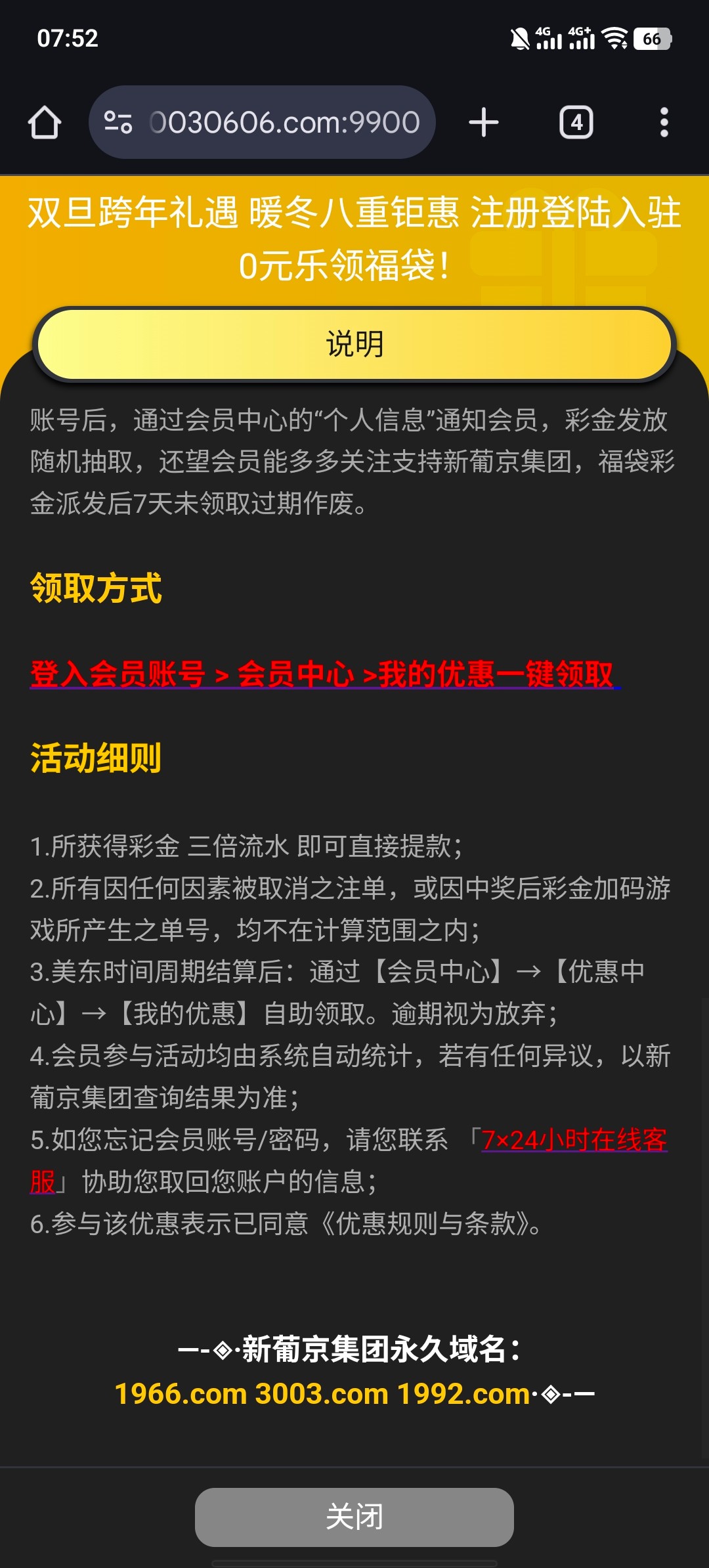Open the browser overflow menu
The height and width of the screenshot is (1568, 709).
664,123
